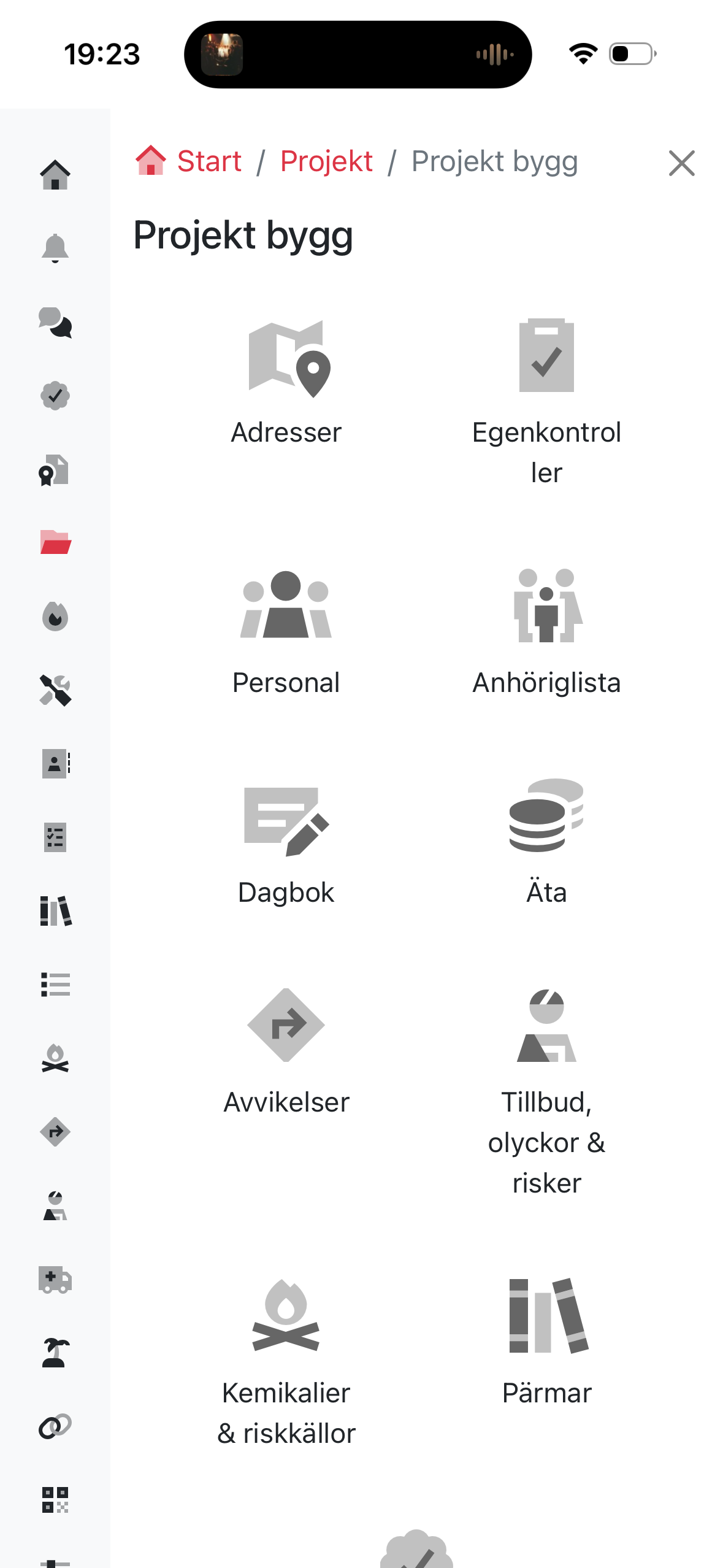Open the Projekt breadcrumb link

(x=326, y=161)
